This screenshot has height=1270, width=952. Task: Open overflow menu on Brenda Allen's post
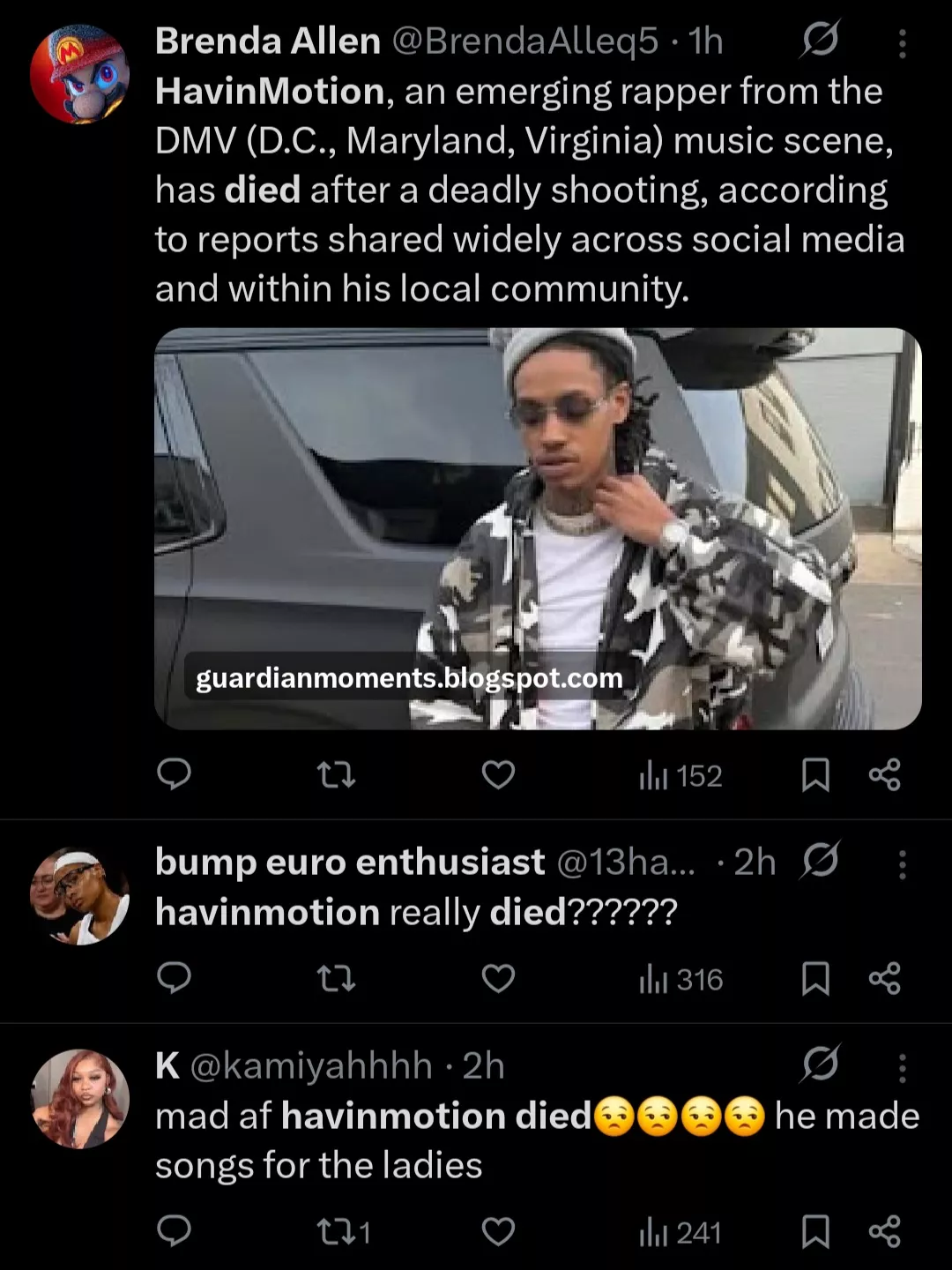pos(902,43)
